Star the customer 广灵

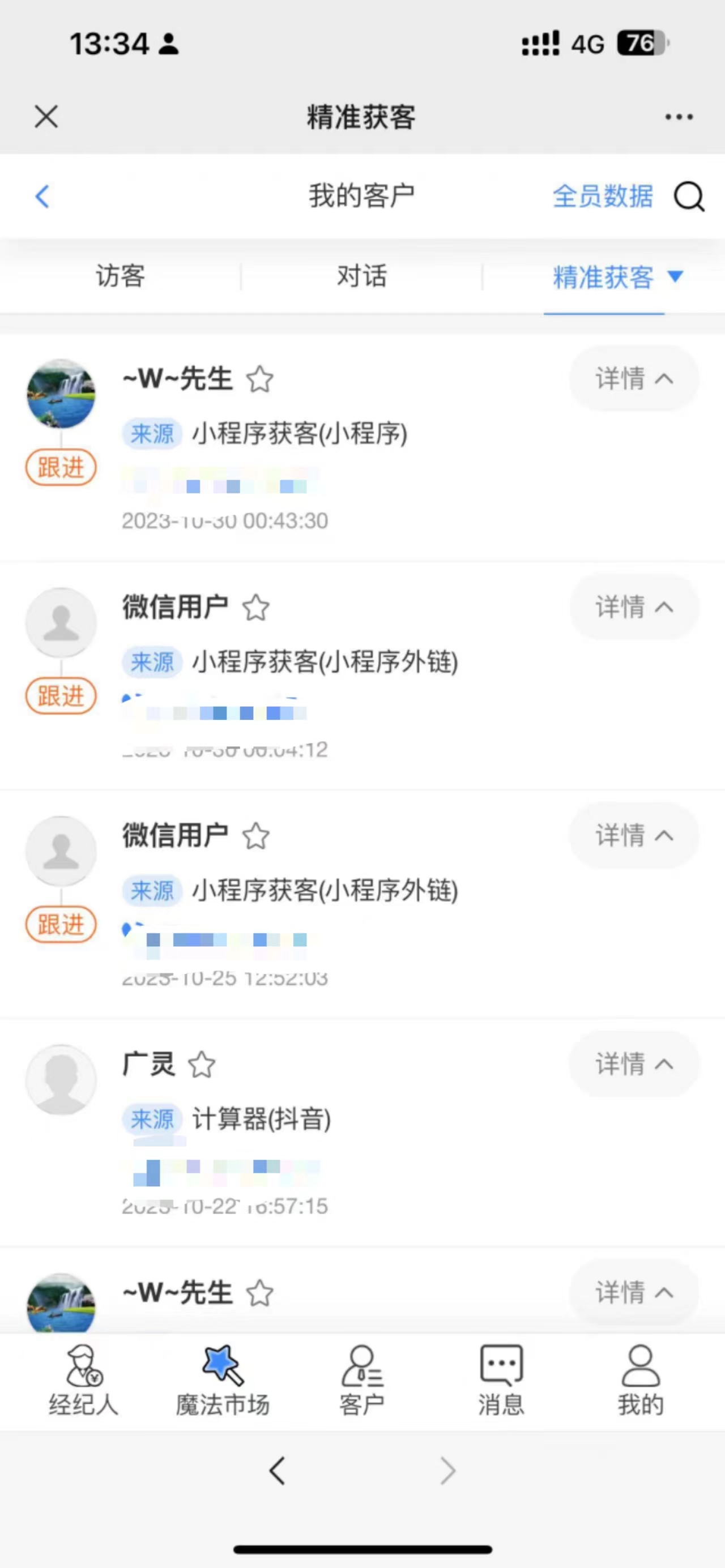point(202,1065)
